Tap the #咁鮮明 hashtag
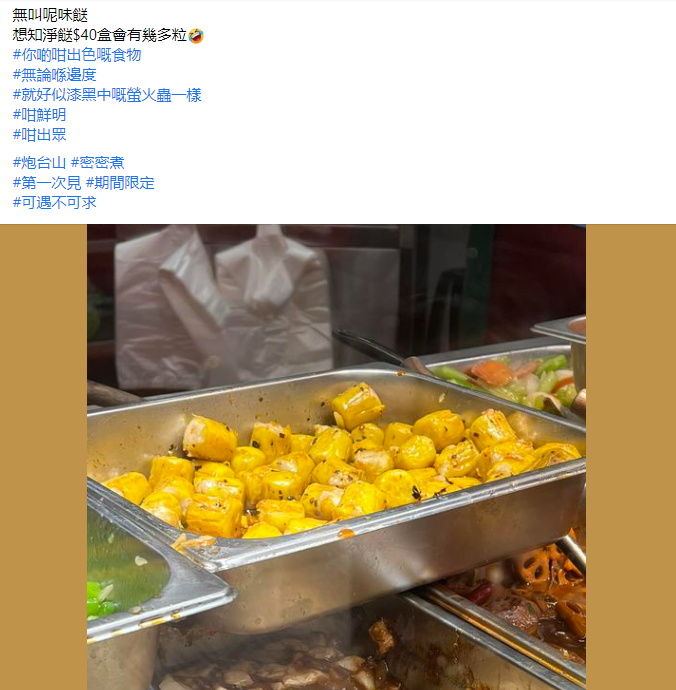Image resolution: width=676 pixels, height=690 pixels. tap(39, 115)
